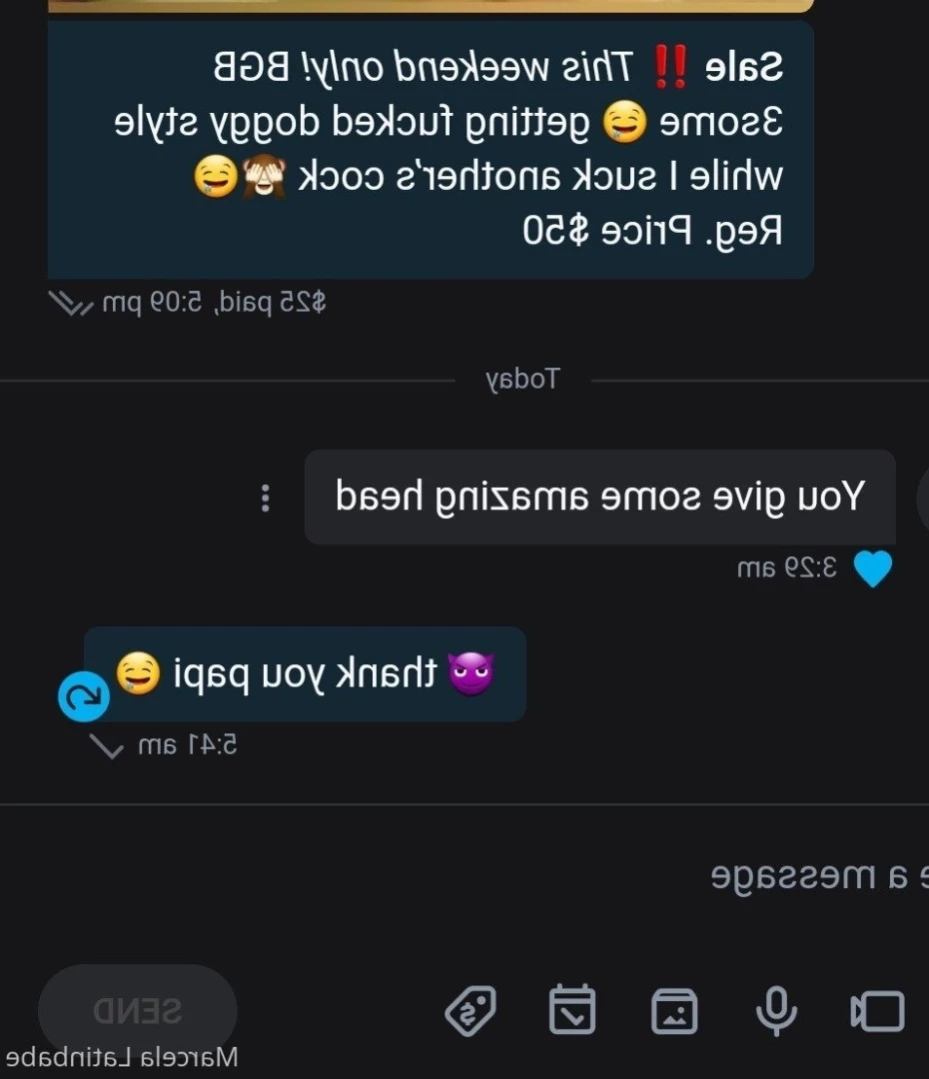Open the price tag icon to set message price
This screenshot has width=929, height=1079.
coord(470,1010)
